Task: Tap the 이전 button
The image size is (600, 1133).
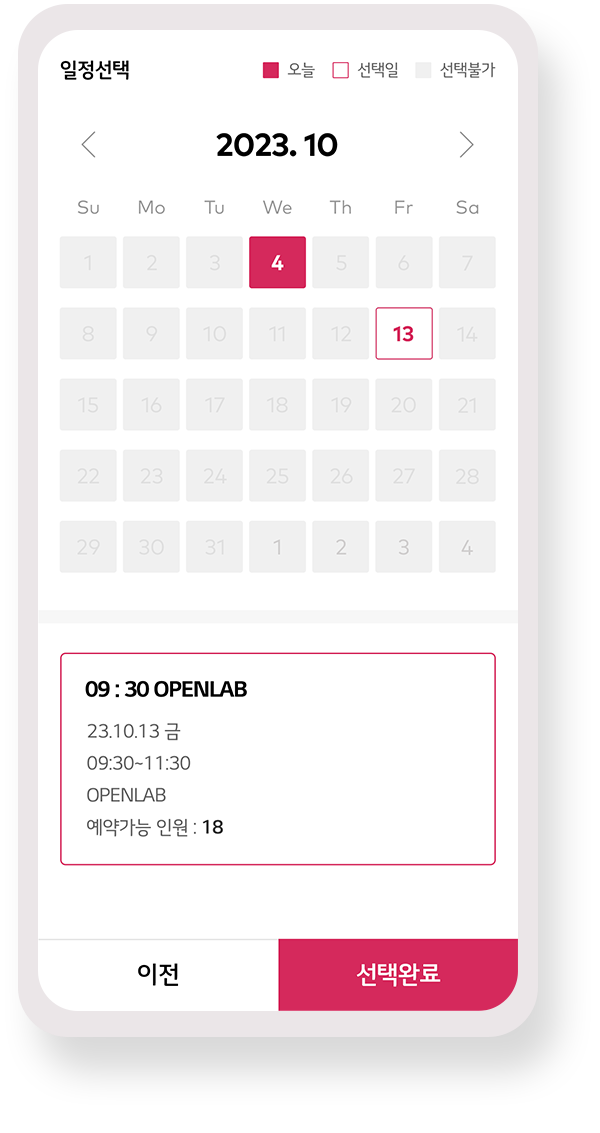Action: 158,975
